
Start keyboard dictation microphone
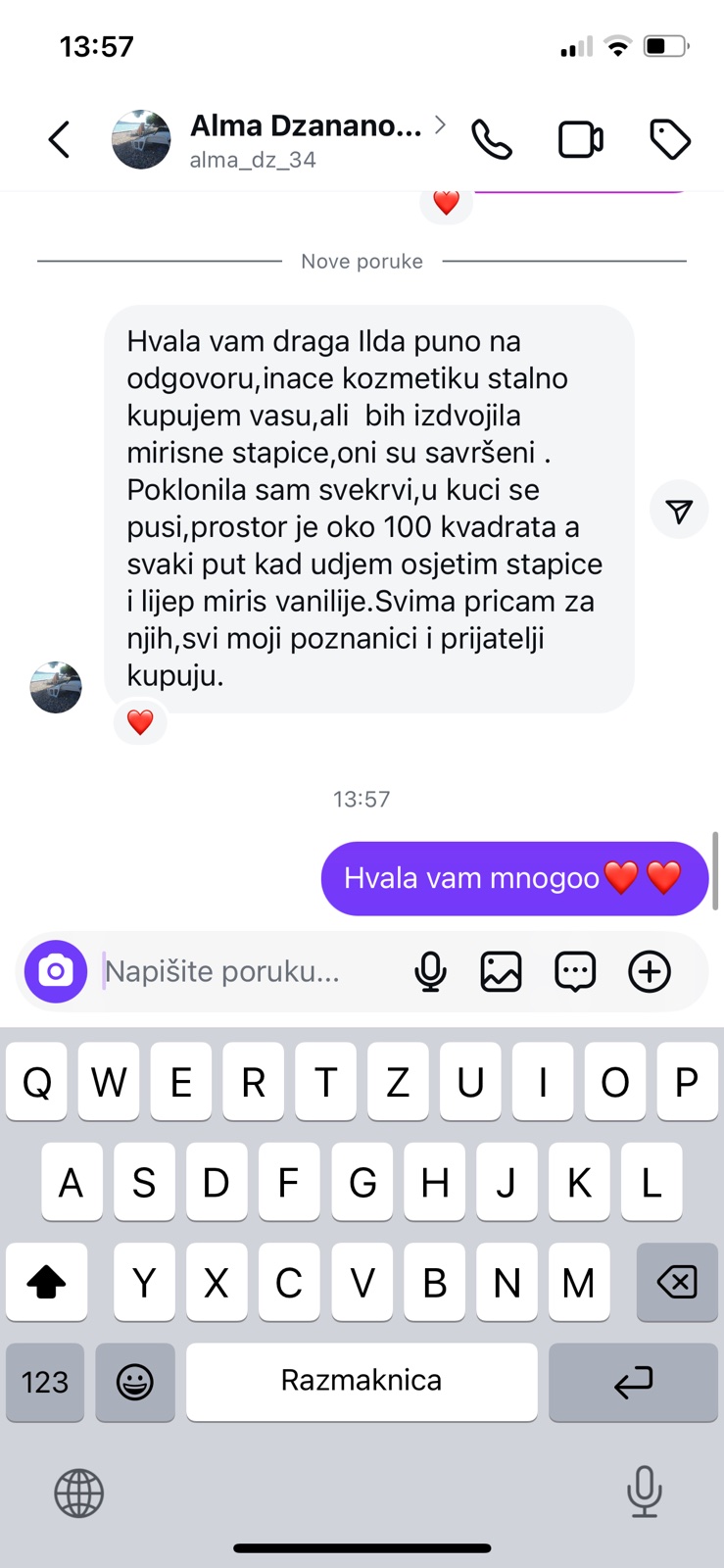(x=644, y=1492)
